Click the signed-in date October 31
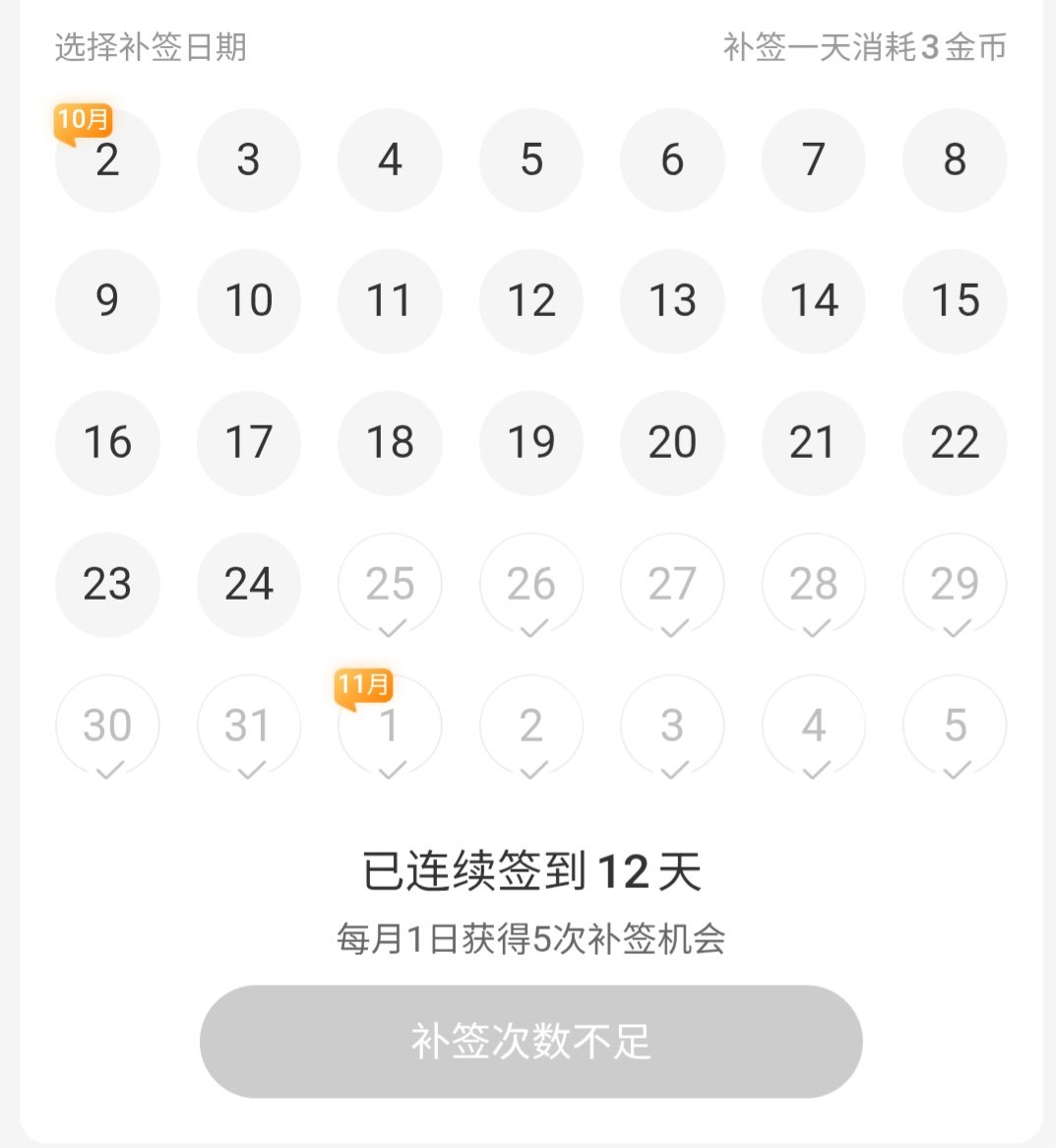Image resolution: width=1056 pixels, height=1148 pixels. [249, 726]
